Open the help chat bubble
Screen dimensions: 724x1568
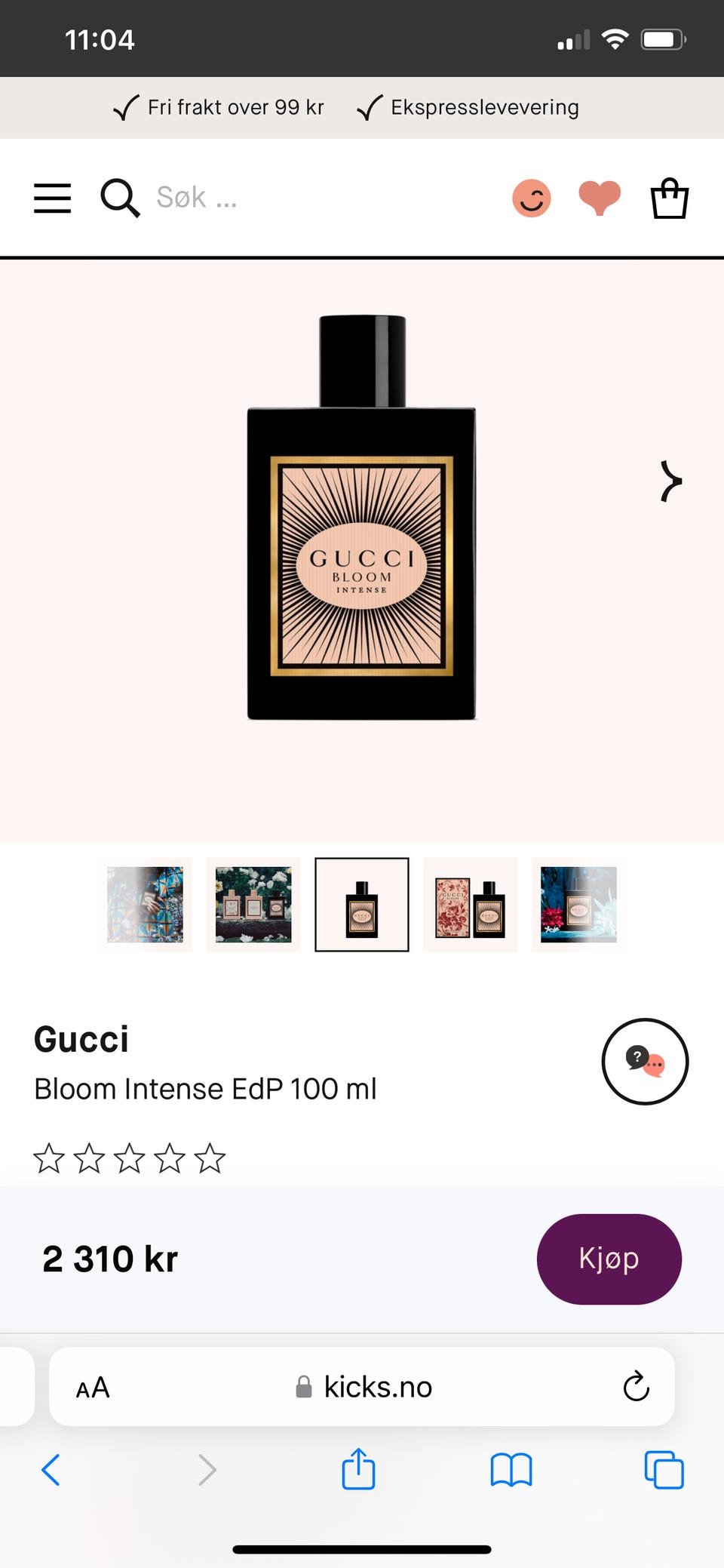click(645, 1062)
